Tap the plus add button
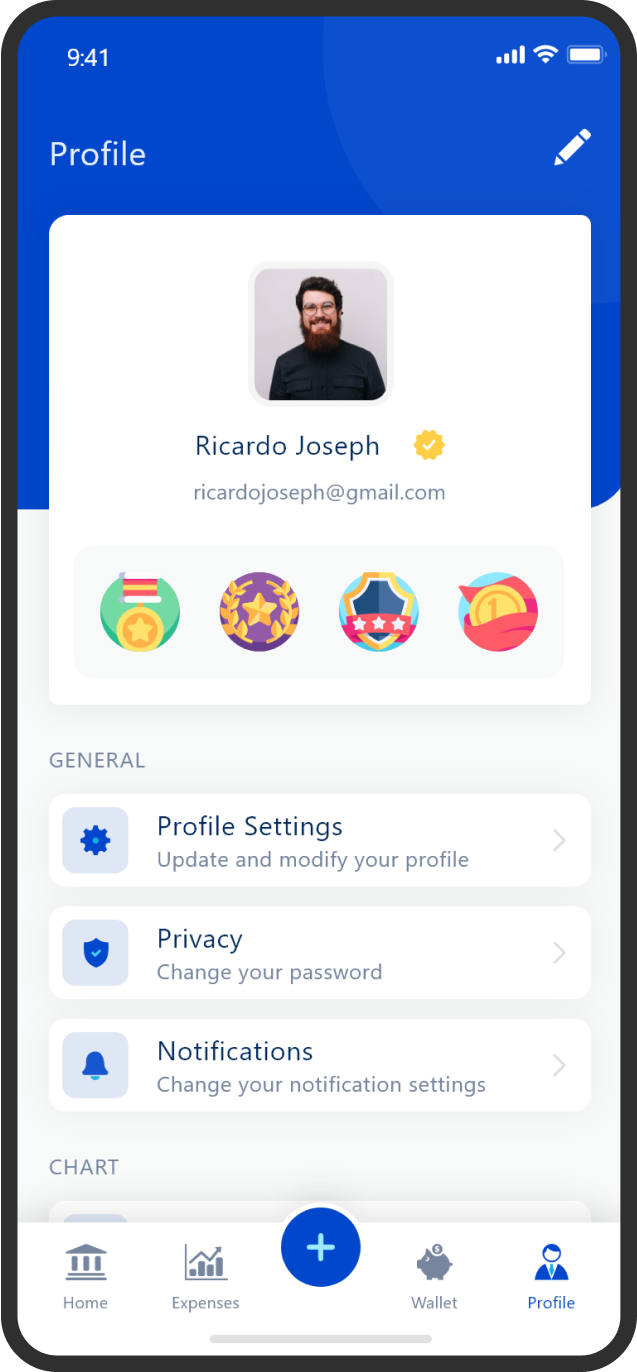 (320, 1247)
